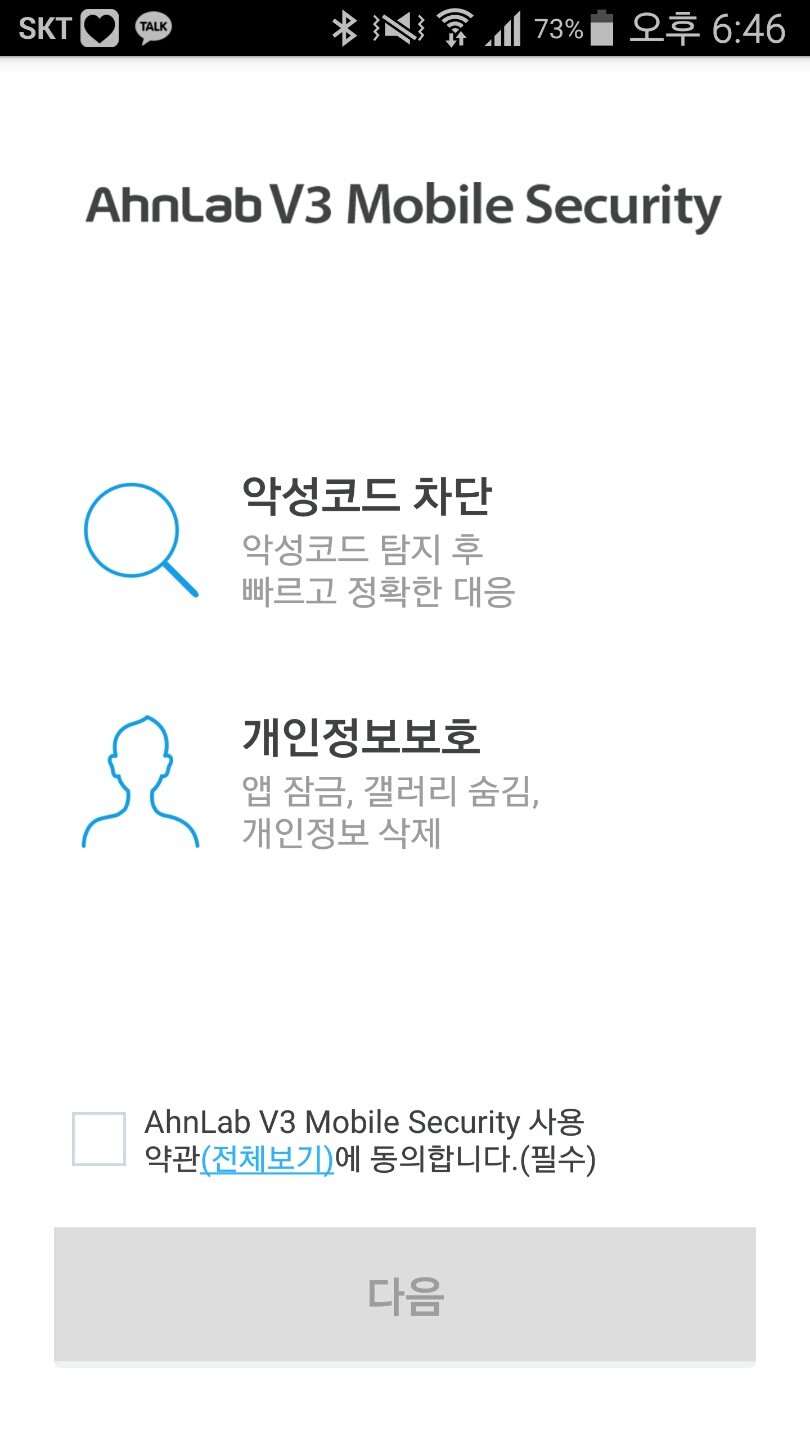Tap the 다음 button
The width and height of the screenshot is (810, 1440).
click(404, 1295)
